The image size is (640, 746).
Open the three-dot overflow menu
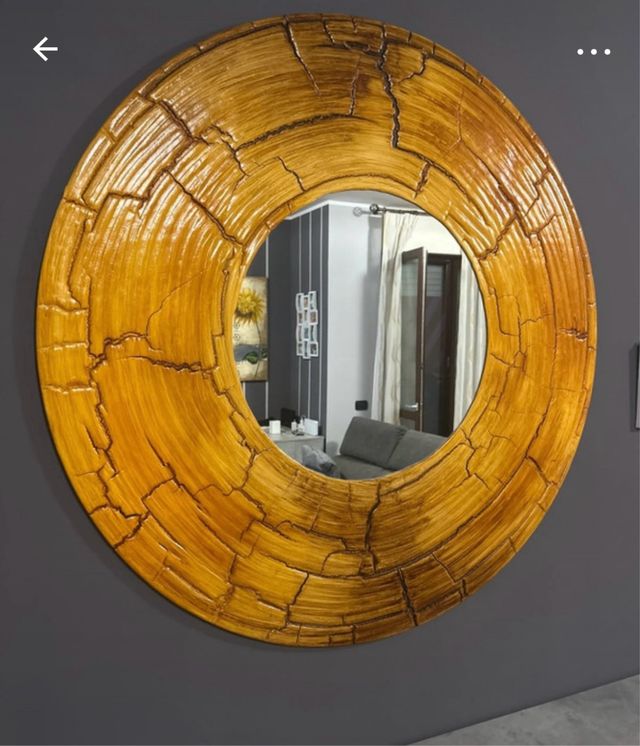pos(593,52)
